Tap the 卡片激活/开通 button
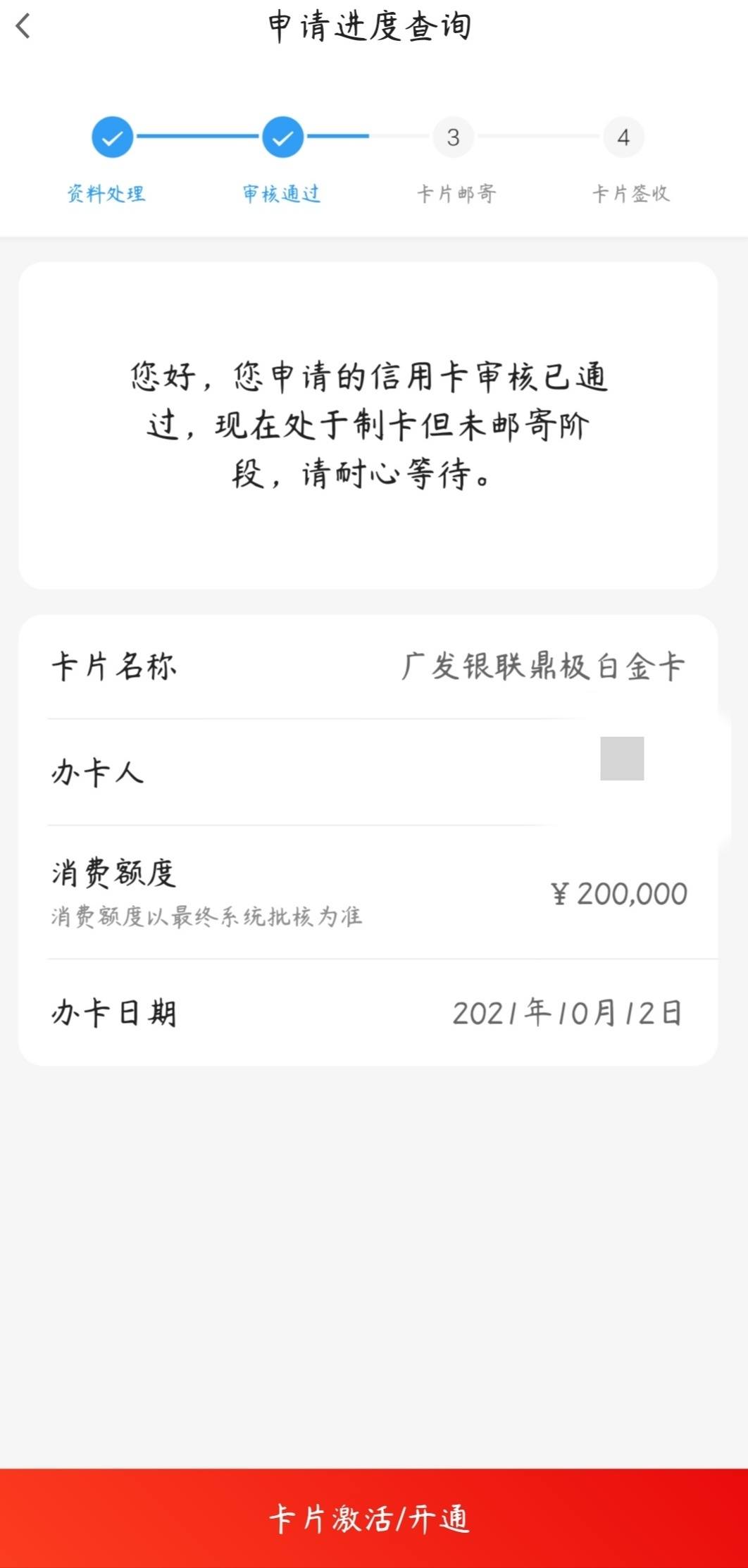Screen dimensions: 748x1568 [374, 1518]
